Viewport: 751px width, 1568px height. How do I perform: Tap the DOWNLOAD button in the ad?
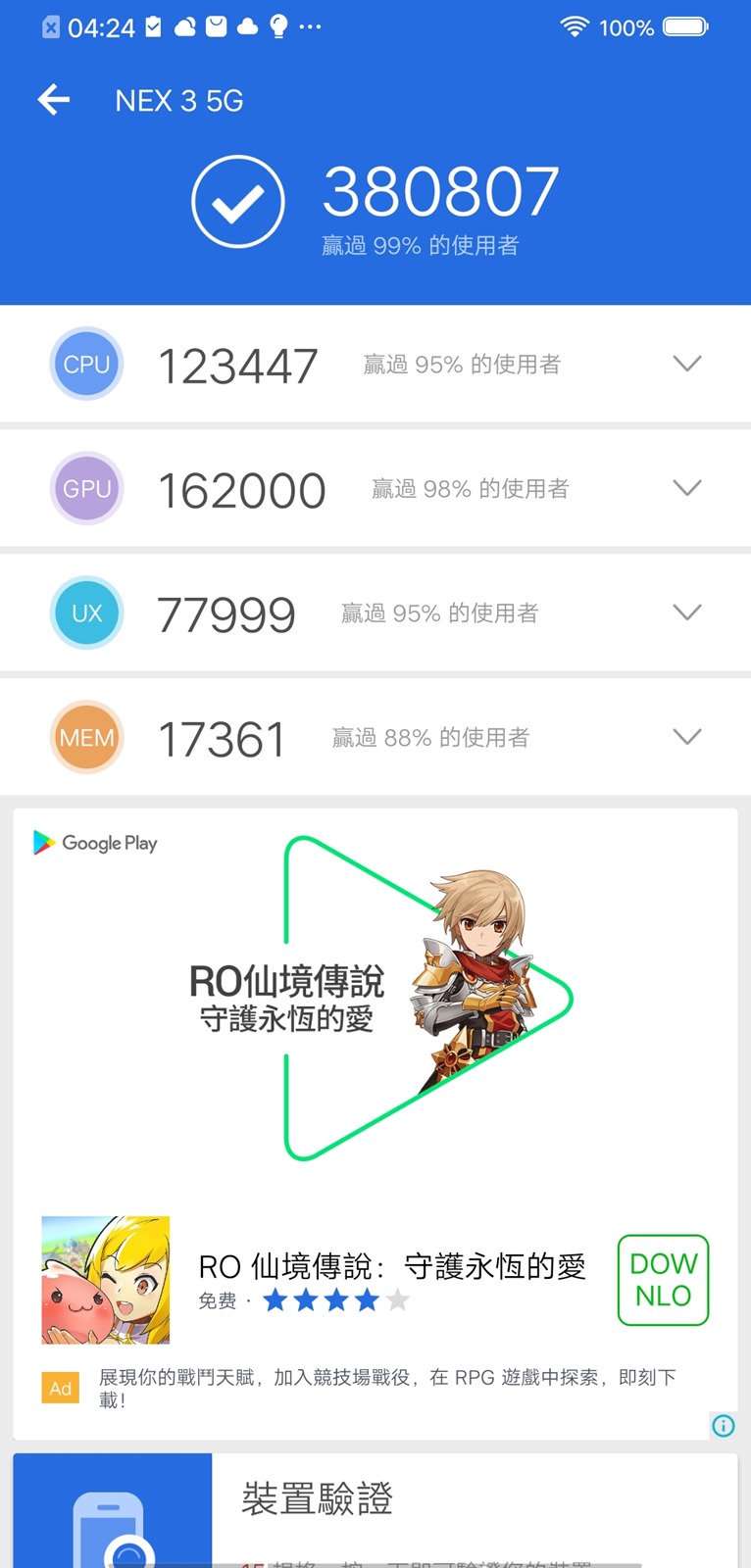[x=663, y=1280]
